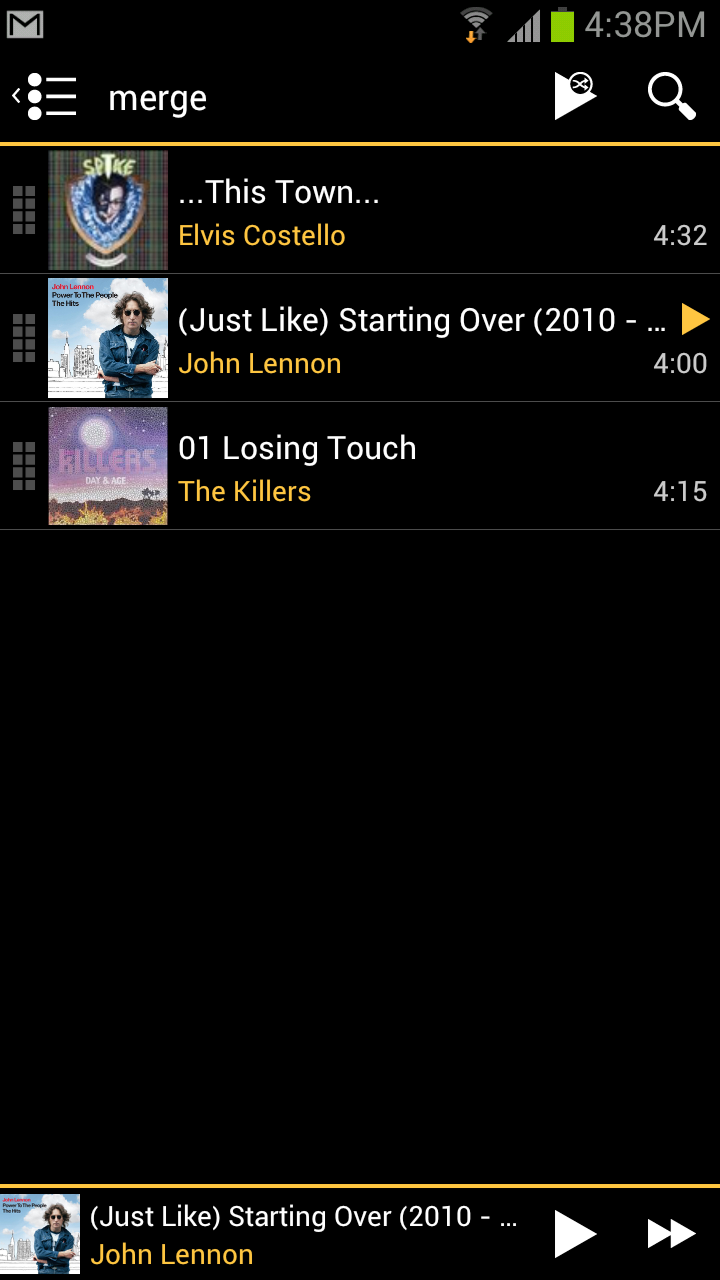Open the now playing bar for John Lennon
720x1280 pixels.
300,1234
